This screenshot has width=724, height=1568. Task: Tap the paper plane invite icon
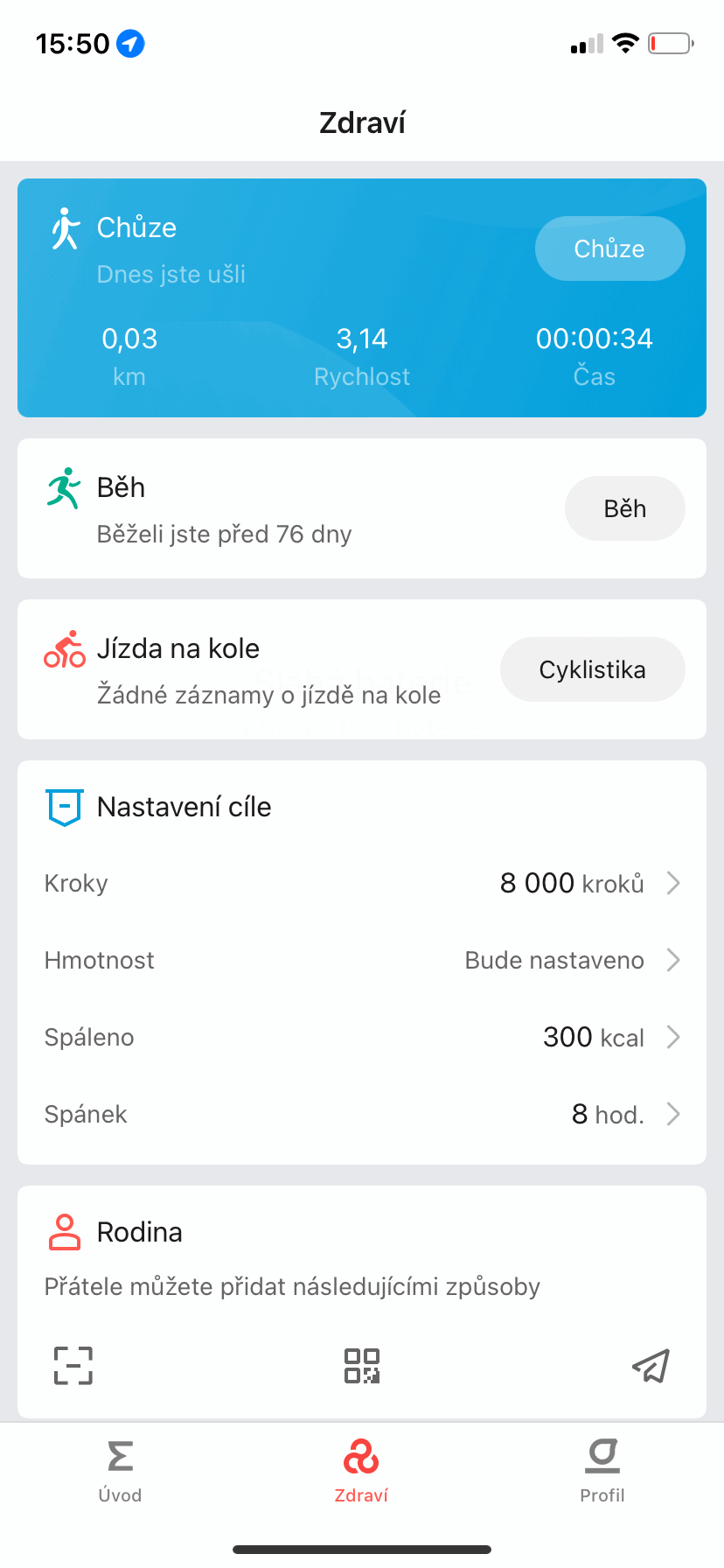tap(651, 1365)
